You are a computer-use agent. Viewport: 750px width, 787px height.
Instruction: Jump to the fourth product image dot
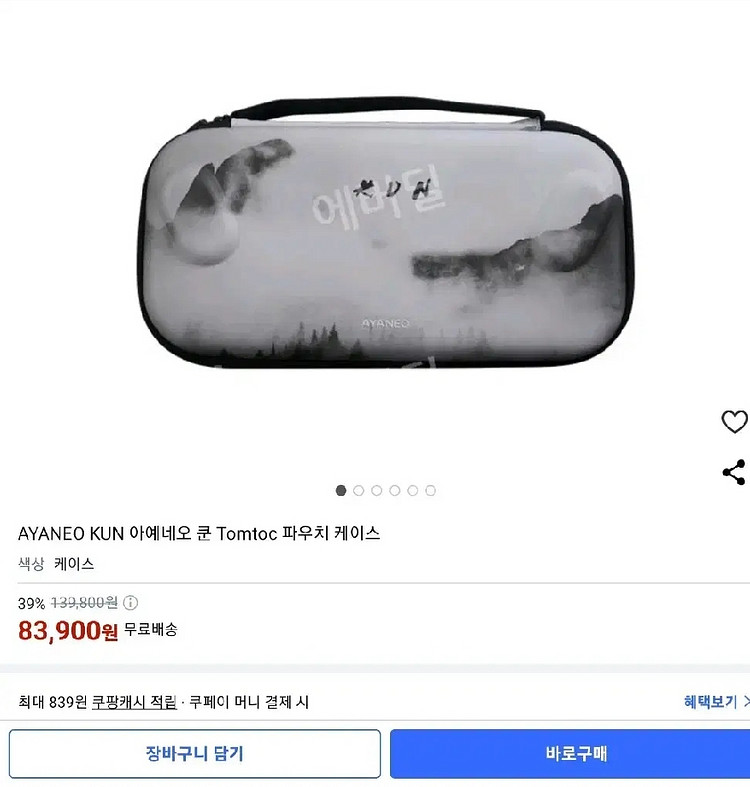click(x=393, y=490)
